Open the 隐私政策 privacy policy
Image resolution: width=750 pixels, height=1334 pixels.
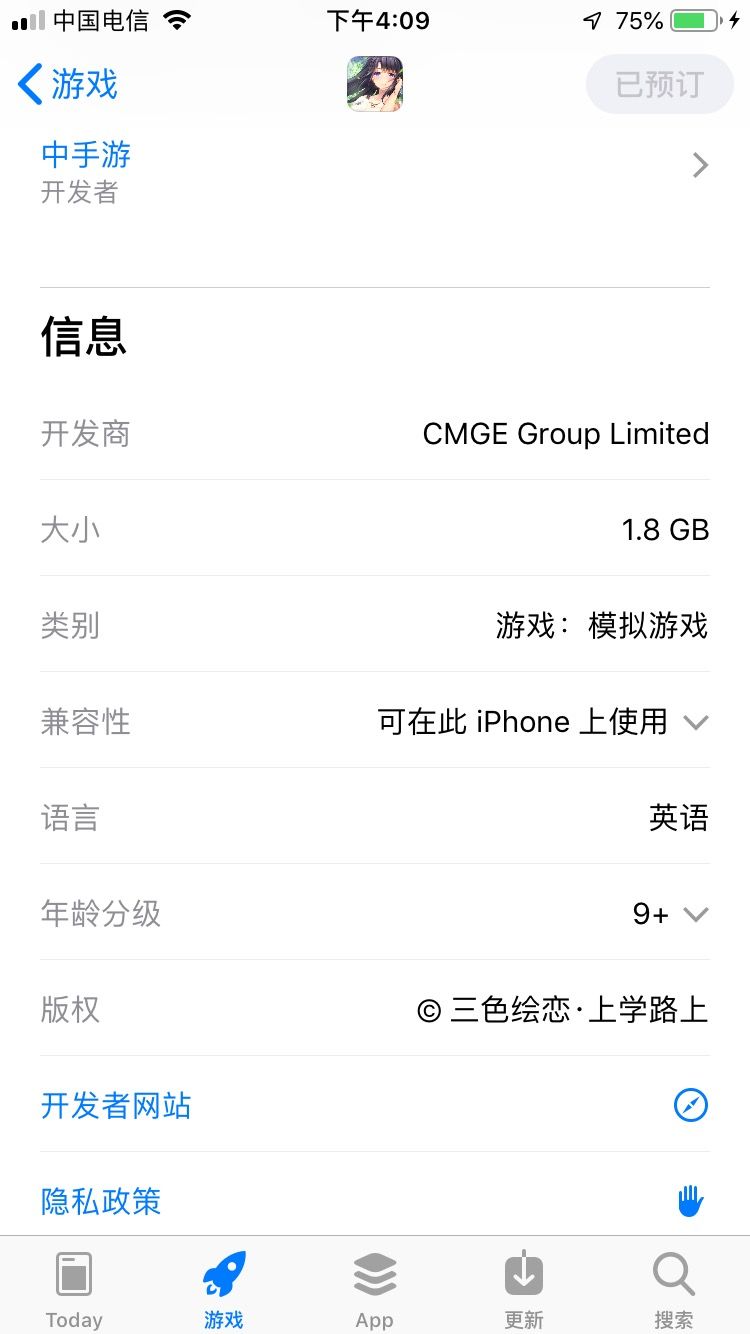[375, 1200]
